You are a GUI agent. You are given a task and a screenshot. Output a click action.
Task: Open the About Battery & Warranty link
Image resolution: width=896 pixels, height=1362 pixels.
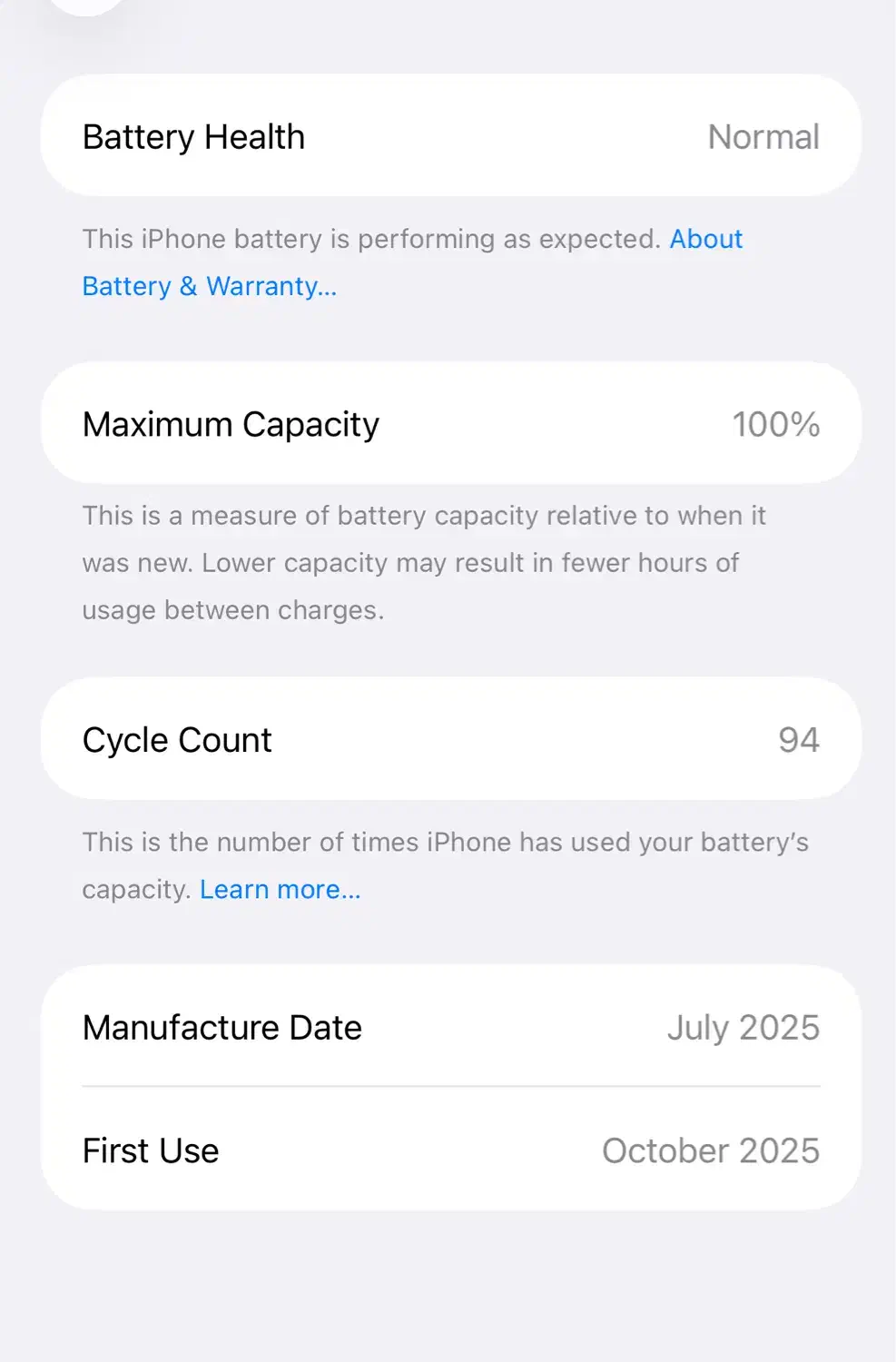coord(209,286)
